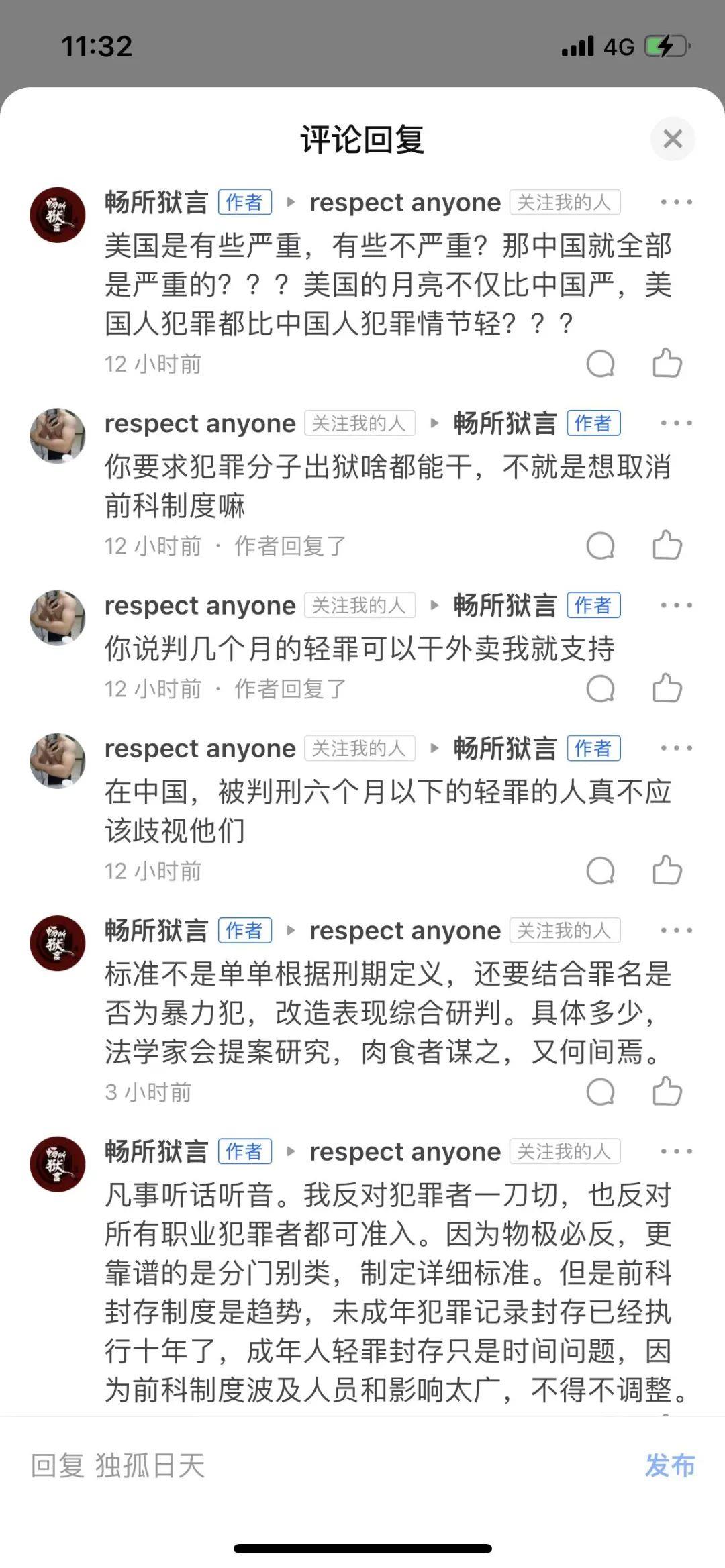The height and width of the screenshot is (1568, 725).
Task: Reply to the comment starting 标准不是单单根据刑期定义
Action: click(600, 1092)
